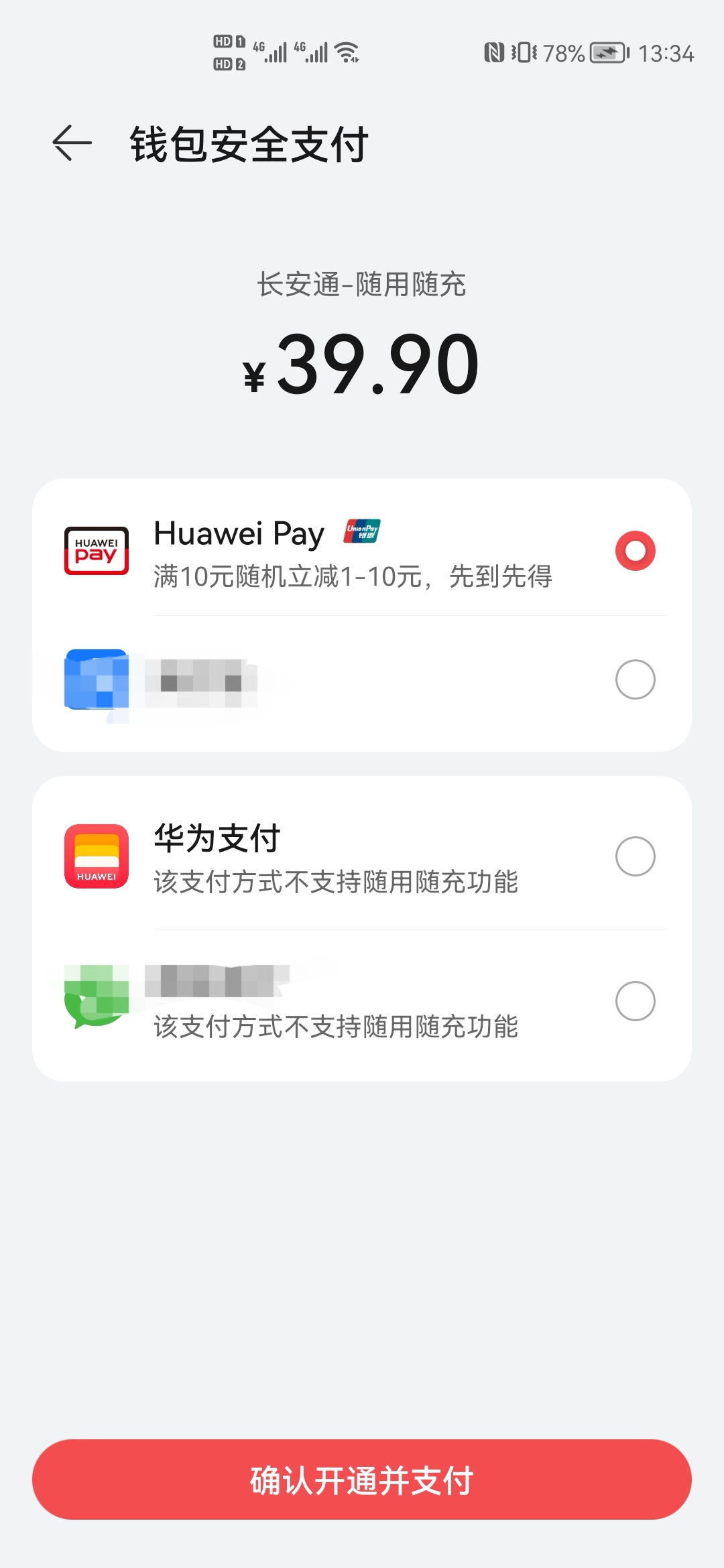Select the blurred blue-icon payment option
This screenshot has width=724, height=1568.
[362, 679]
